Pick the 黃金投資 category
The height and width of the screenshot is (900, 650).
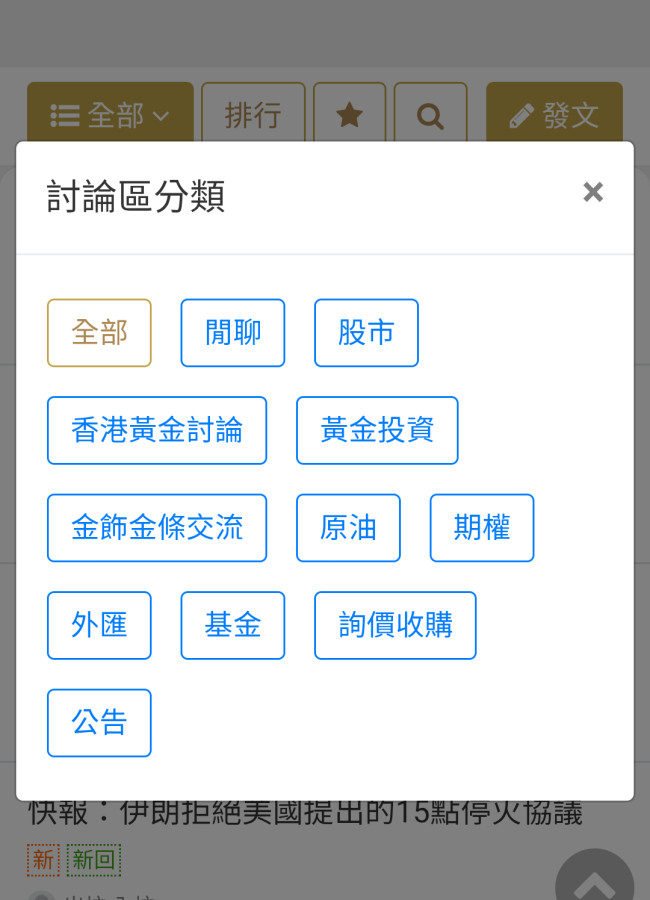[x=377, y=430]
